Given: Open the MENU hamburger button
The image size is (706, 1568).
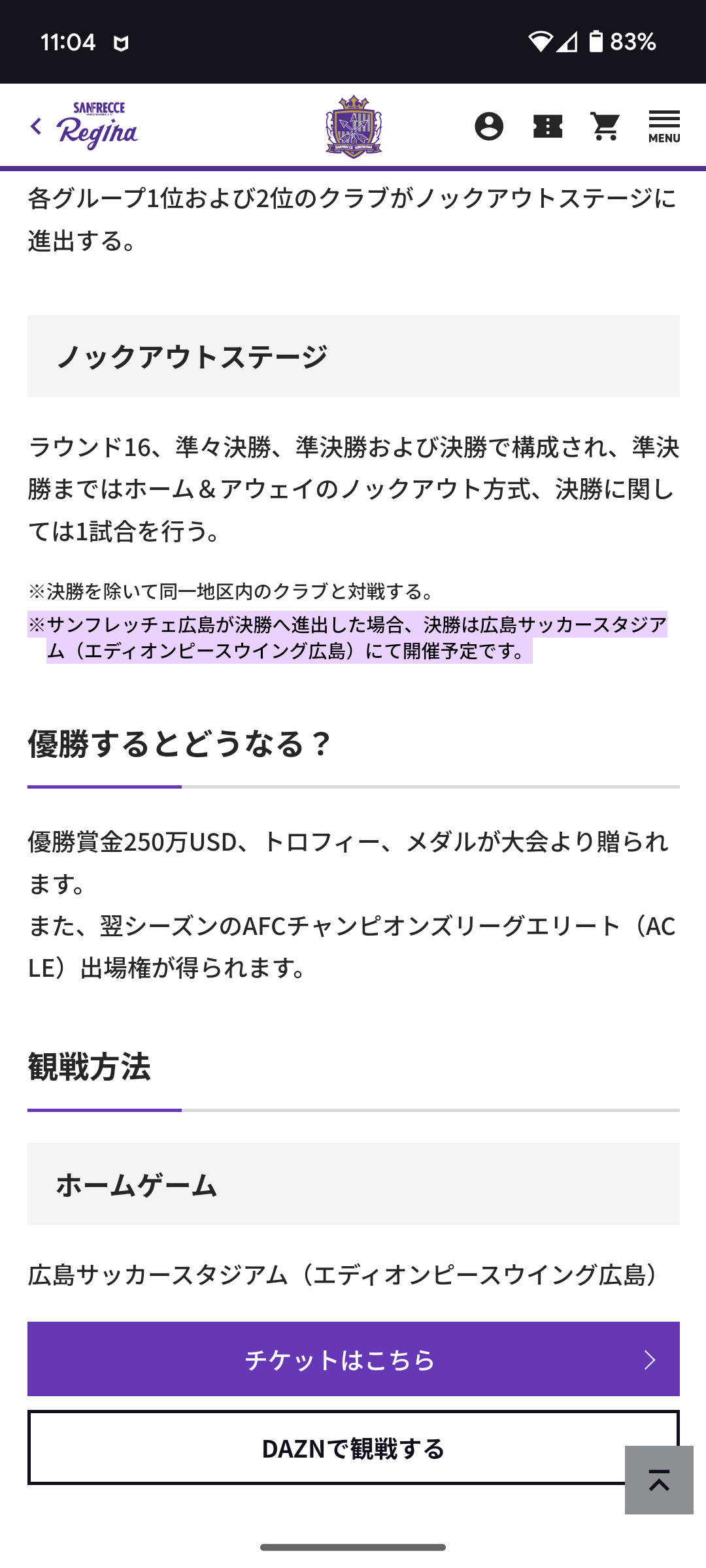Looking at the screenshot, I should click(664, 126).
